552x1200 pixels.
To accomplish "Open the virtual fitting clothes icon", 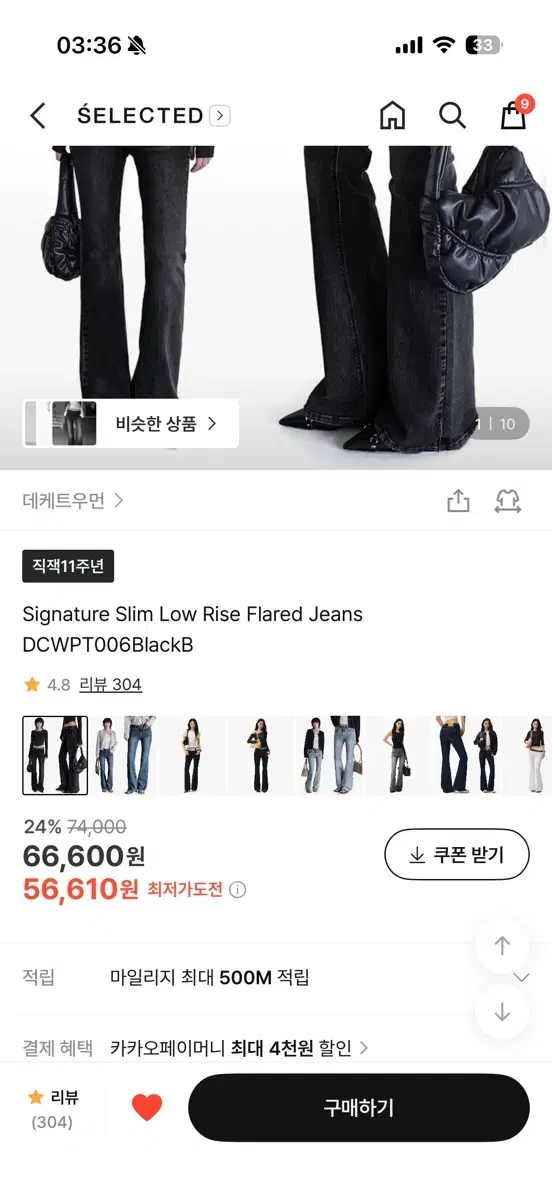I will pyautogui.click(x=508, y=501).
